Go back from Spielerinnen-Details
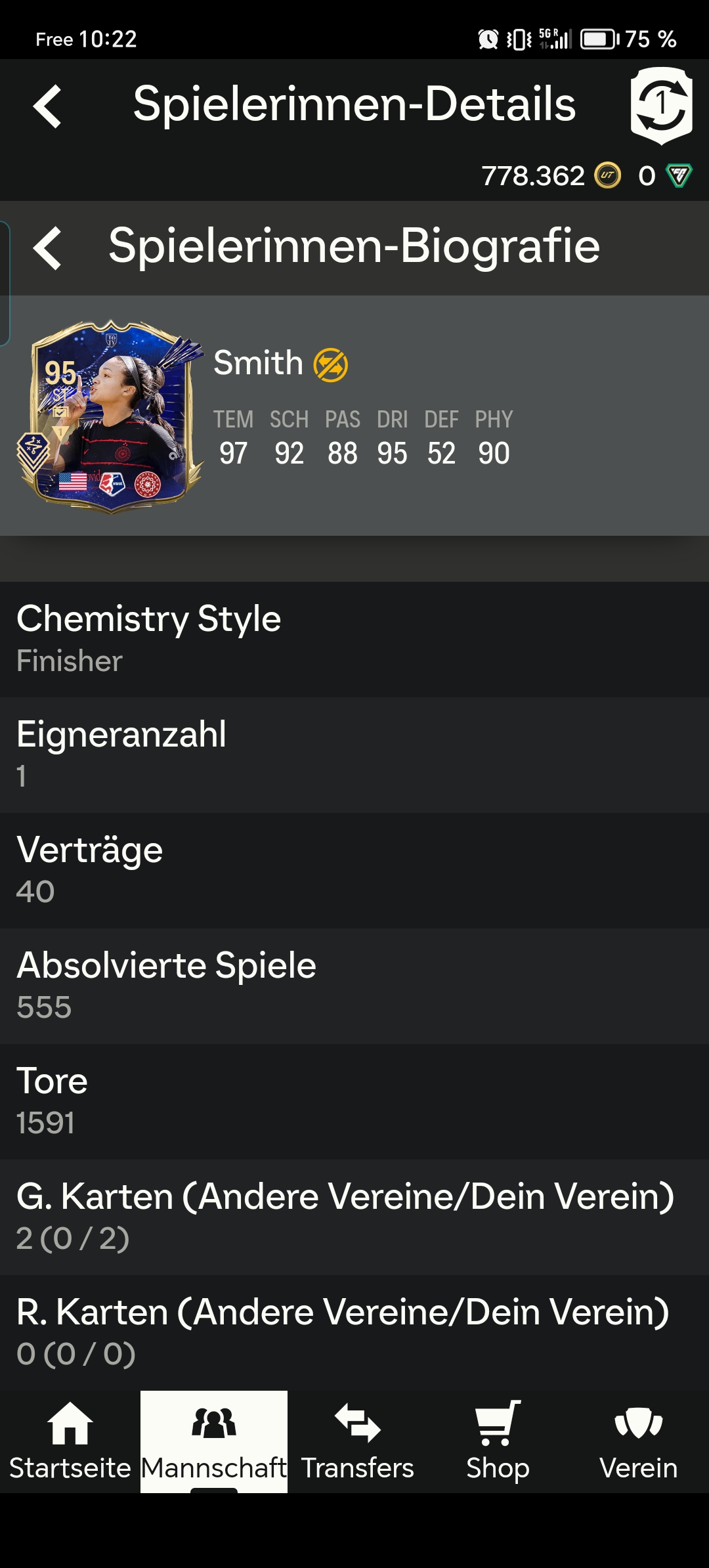 [x=47, y=106]
